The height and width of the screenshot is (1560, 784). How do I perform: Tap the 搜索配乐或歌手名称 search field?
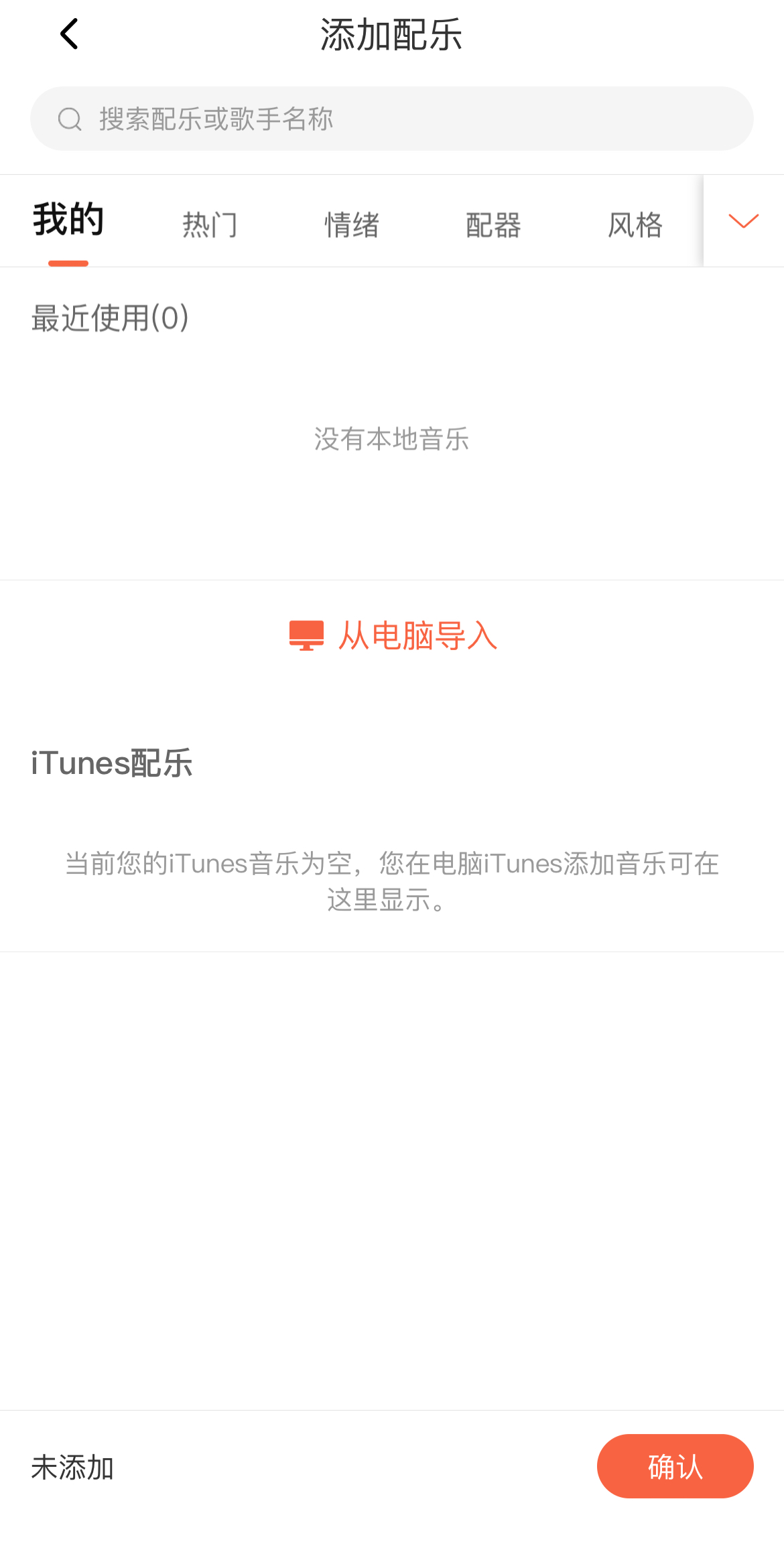(x=391, y=119)
